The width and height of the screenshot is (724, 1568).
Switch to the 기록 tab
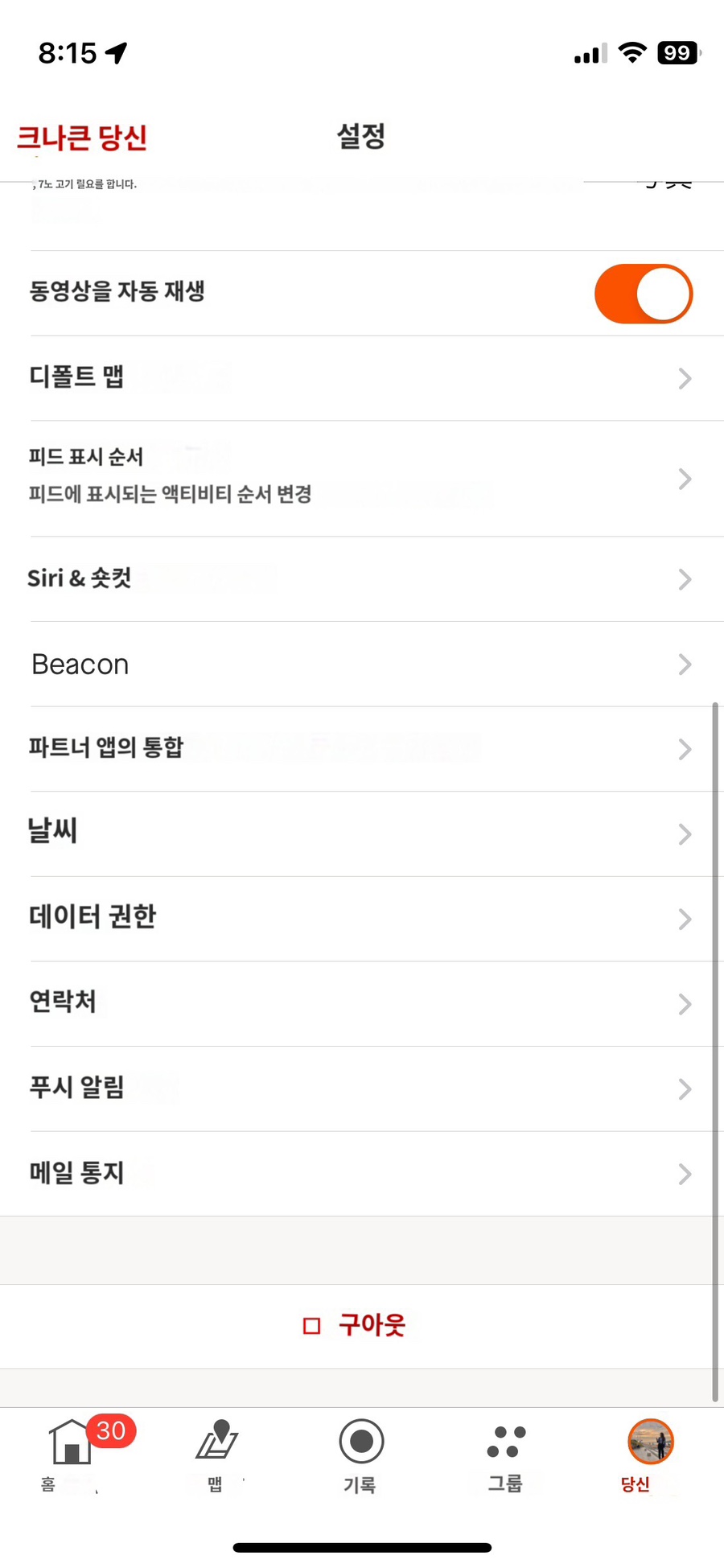(x=361, y=1455)
